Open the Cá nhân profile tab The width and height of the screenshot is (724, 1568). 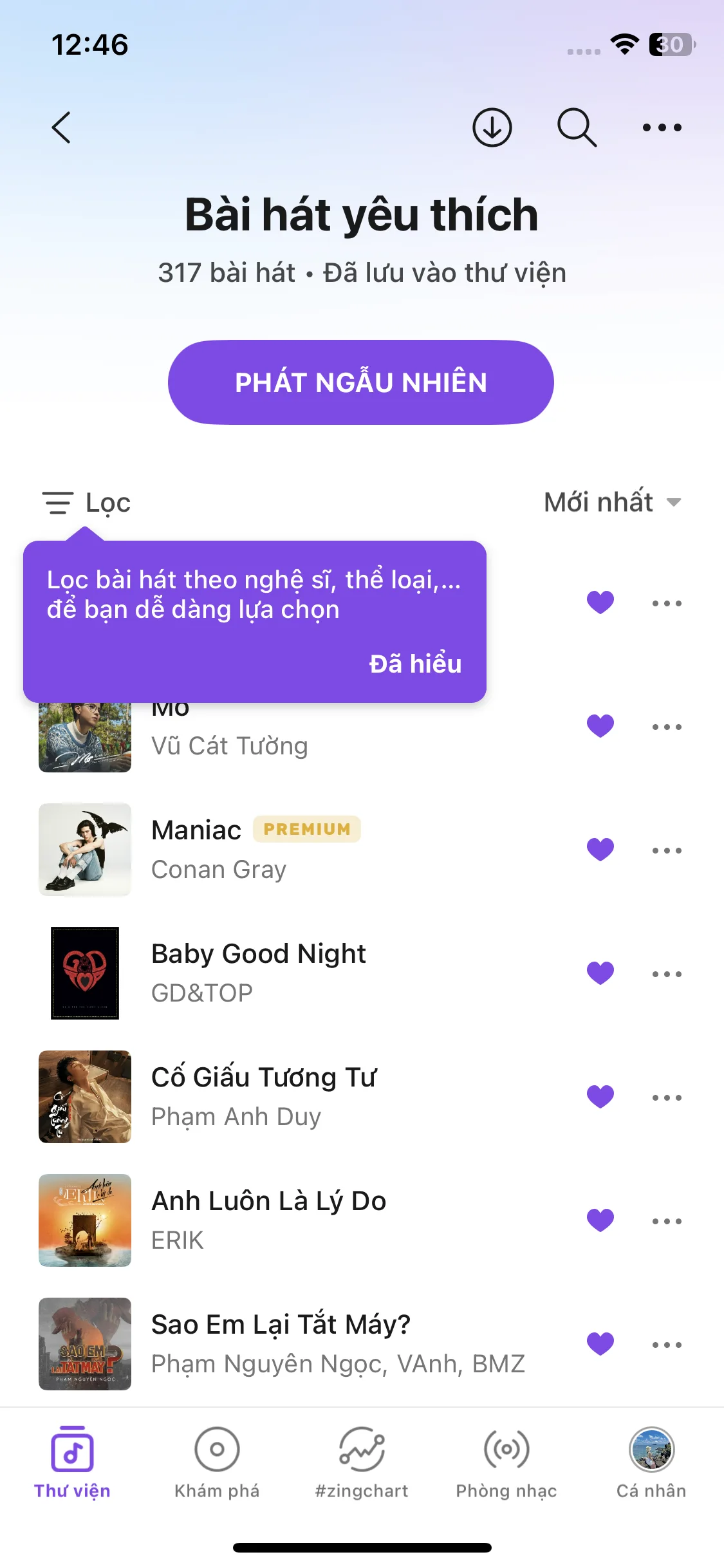point(651,1462)
